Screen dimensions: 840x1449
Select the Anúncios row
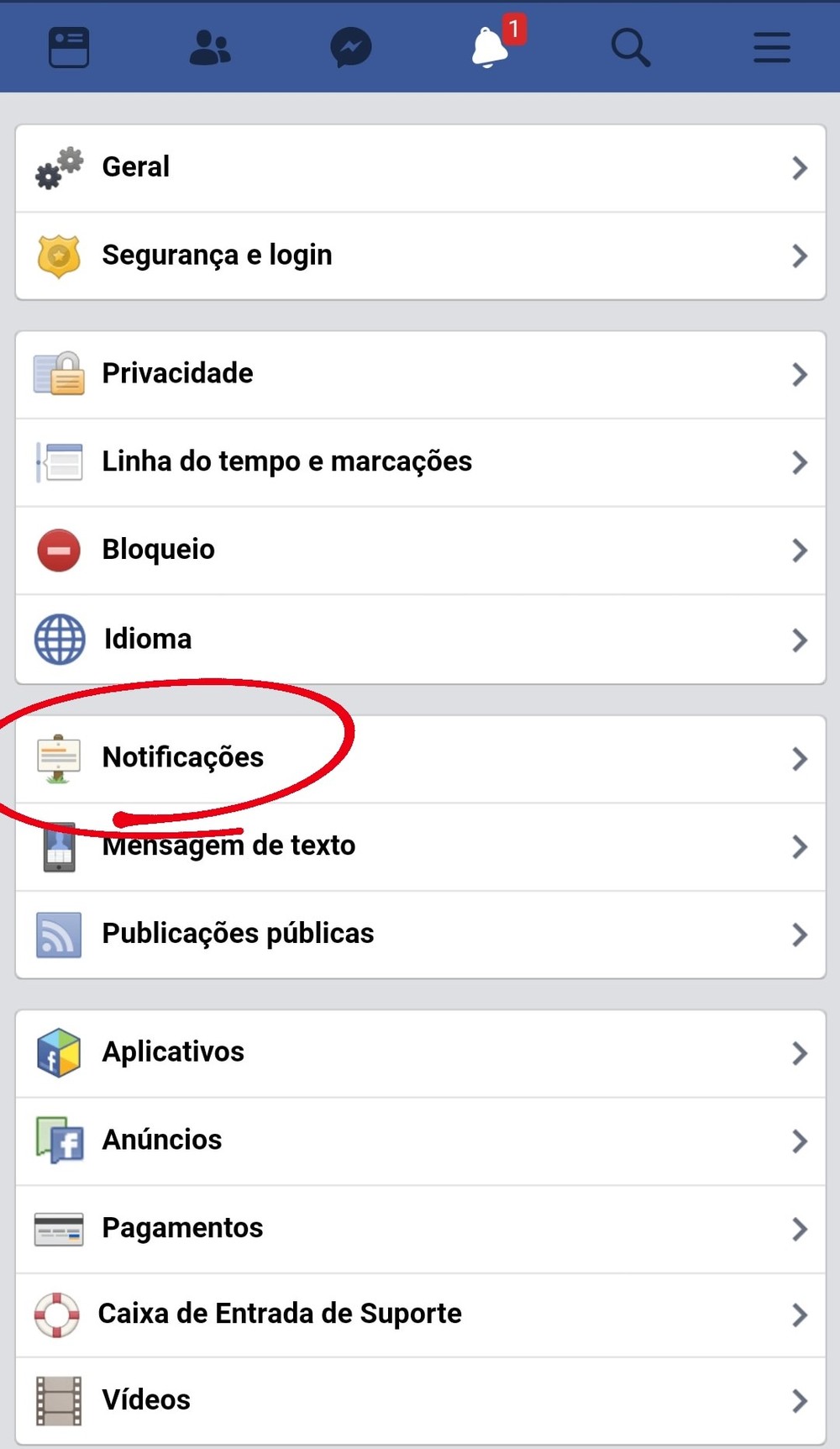(420, 1141)
